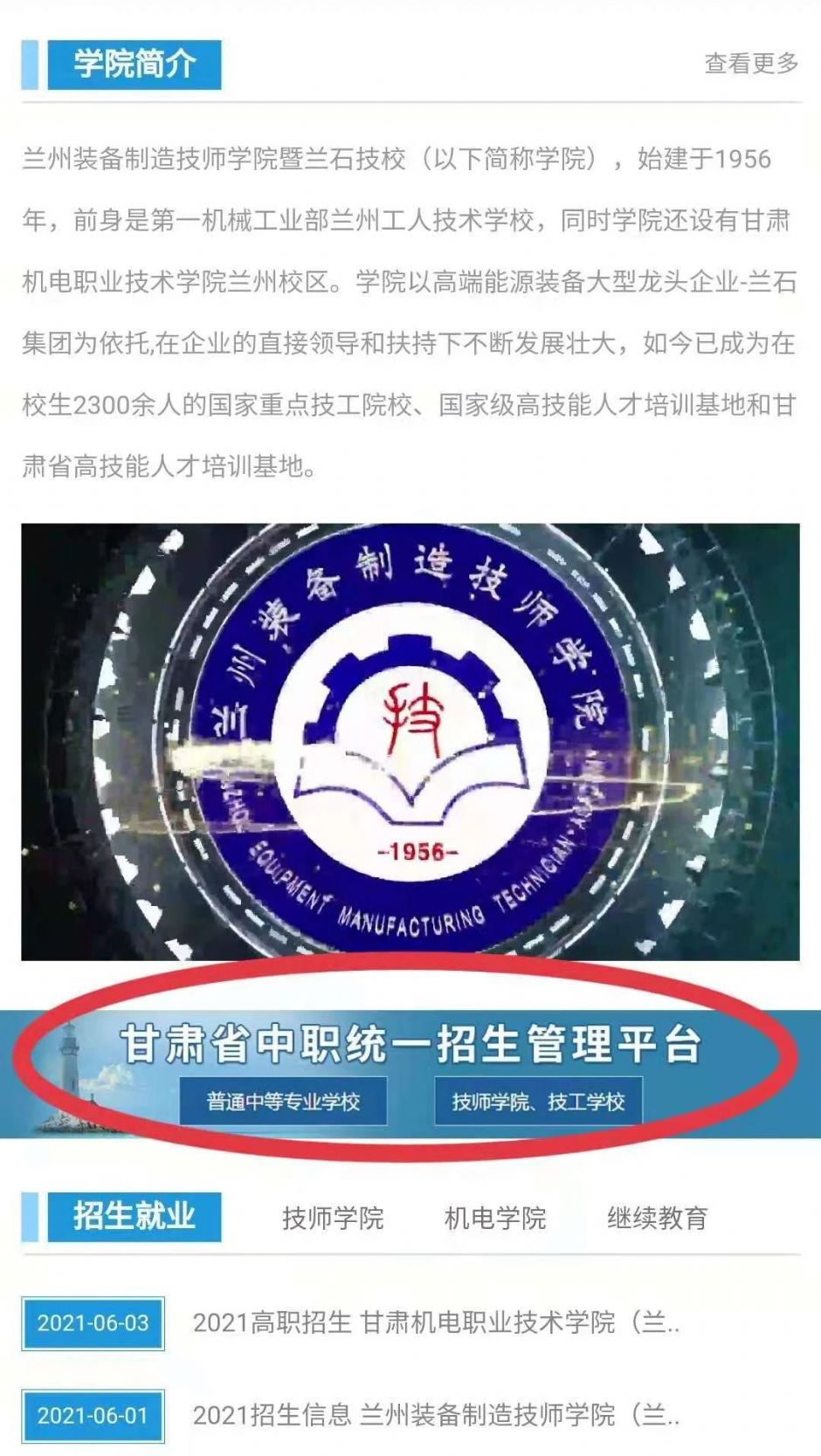Open the 普通中等专业学校 enrollment entry

pyautogui.click(x=283, y=1102)
